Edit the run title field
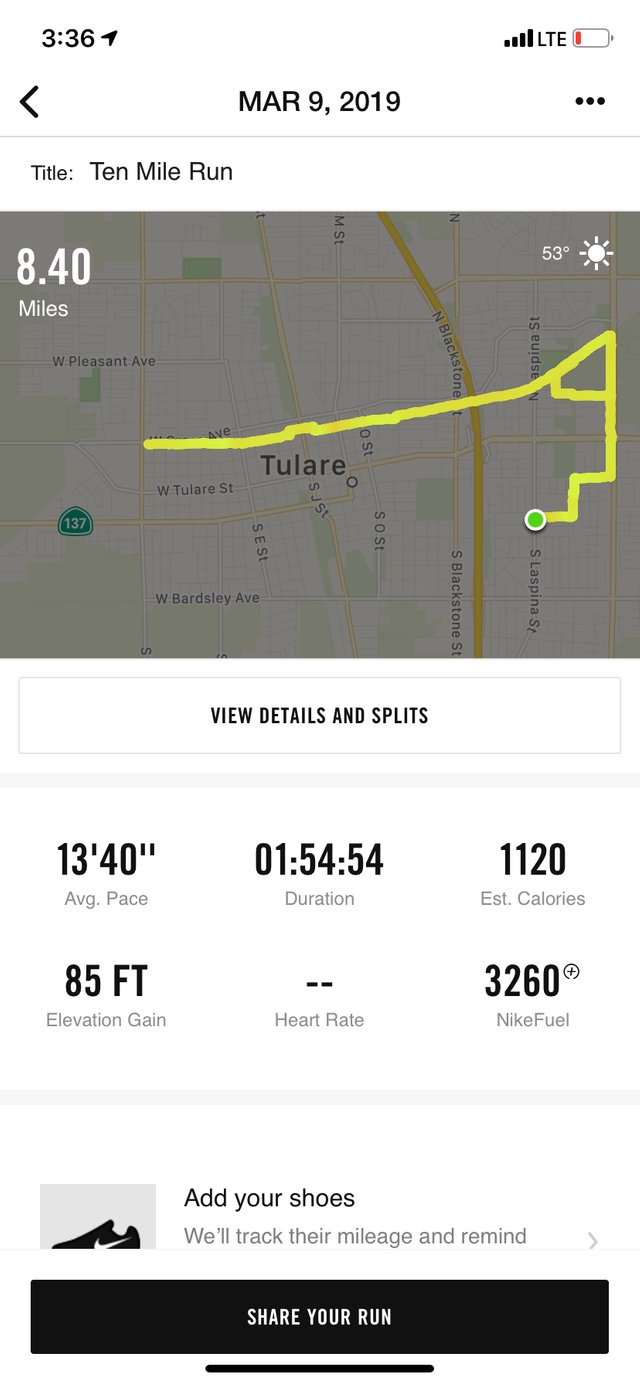Viewport: 640px width, 1385px height. coord(320,172)
